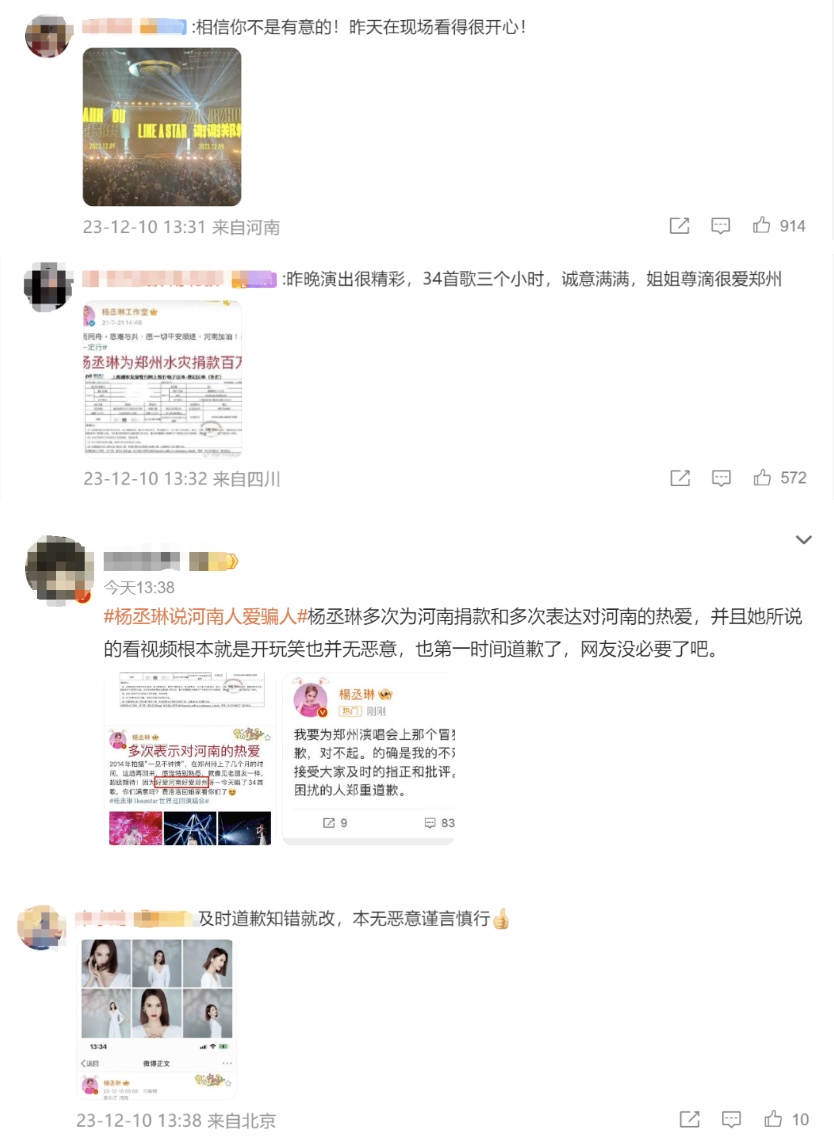
Task: Expand the chevron menu on the 今天13:38 post
Action: [803, 540]
